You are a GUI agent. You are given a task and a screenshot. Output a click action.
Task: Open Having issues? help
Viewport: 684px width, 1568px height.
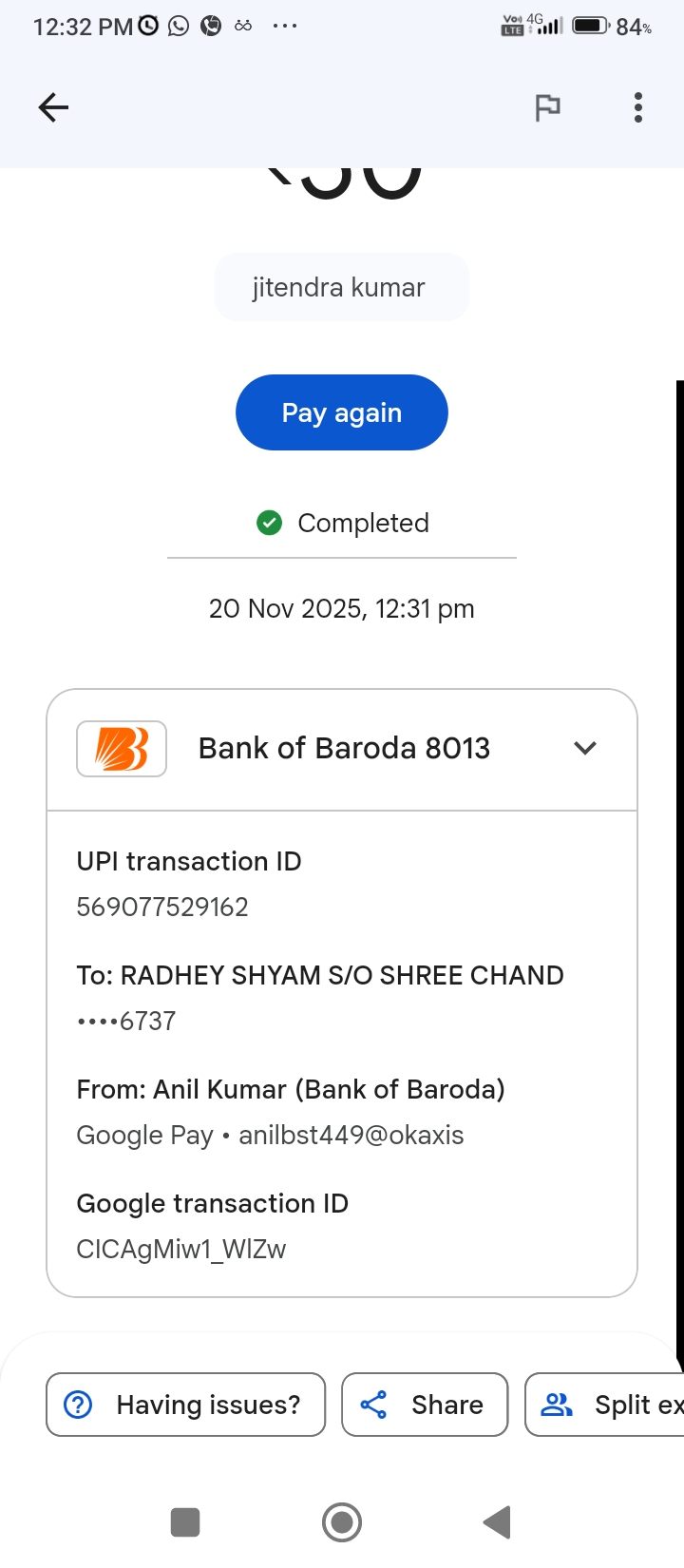tap(185, 1405)
